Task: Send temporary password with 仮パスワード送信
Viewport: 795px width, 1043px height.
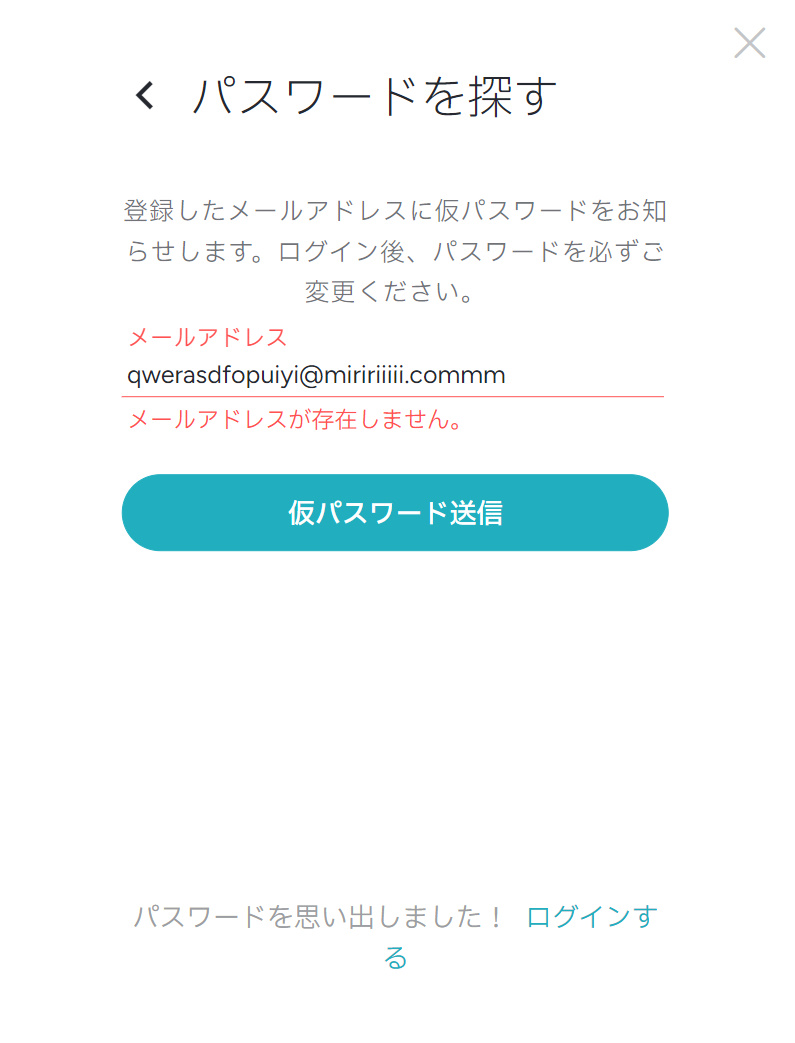Action: tap(395, 512)
